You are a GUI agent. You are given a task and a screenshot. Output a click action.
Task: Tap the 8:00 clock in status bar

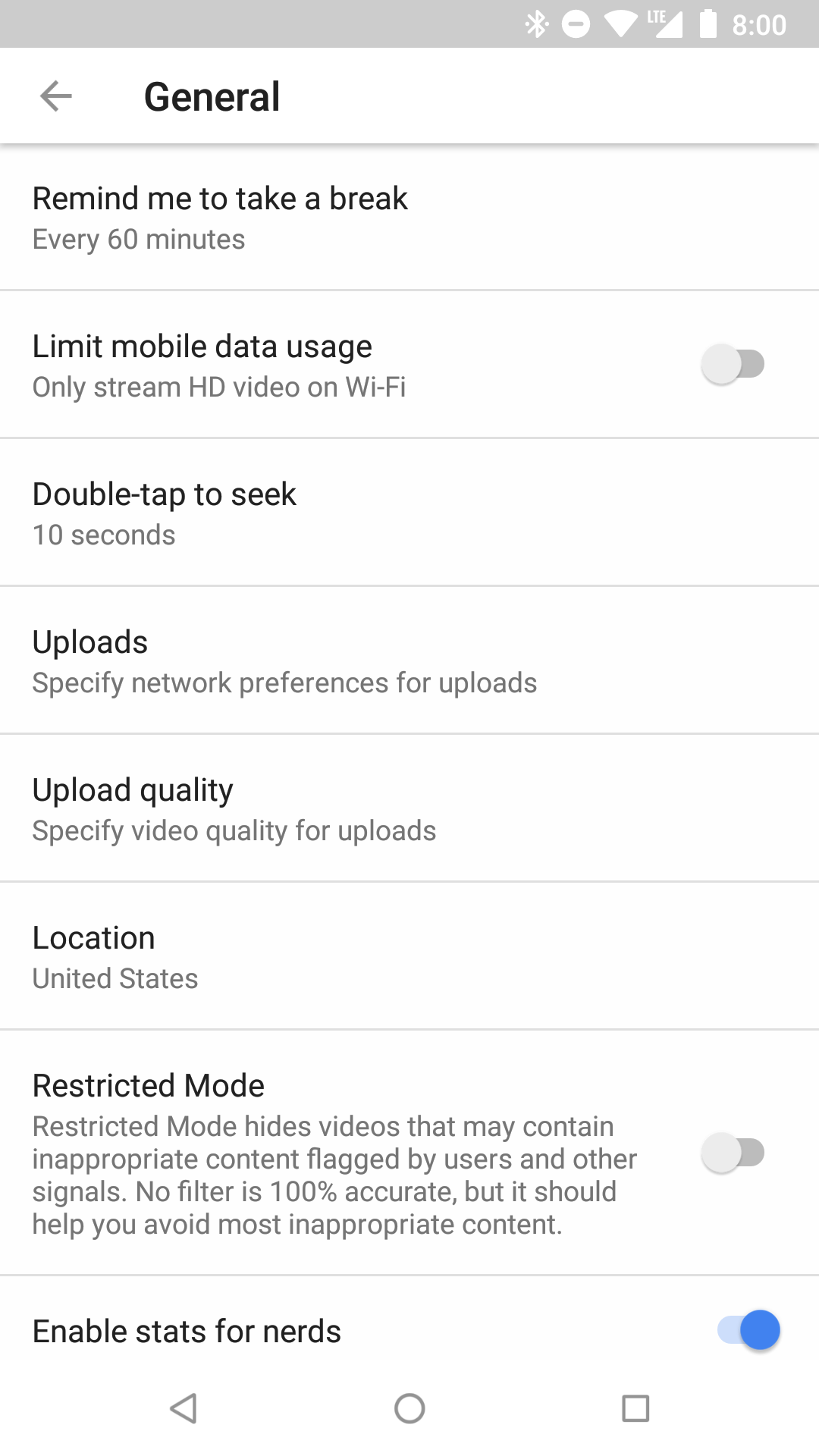[759, 24]
